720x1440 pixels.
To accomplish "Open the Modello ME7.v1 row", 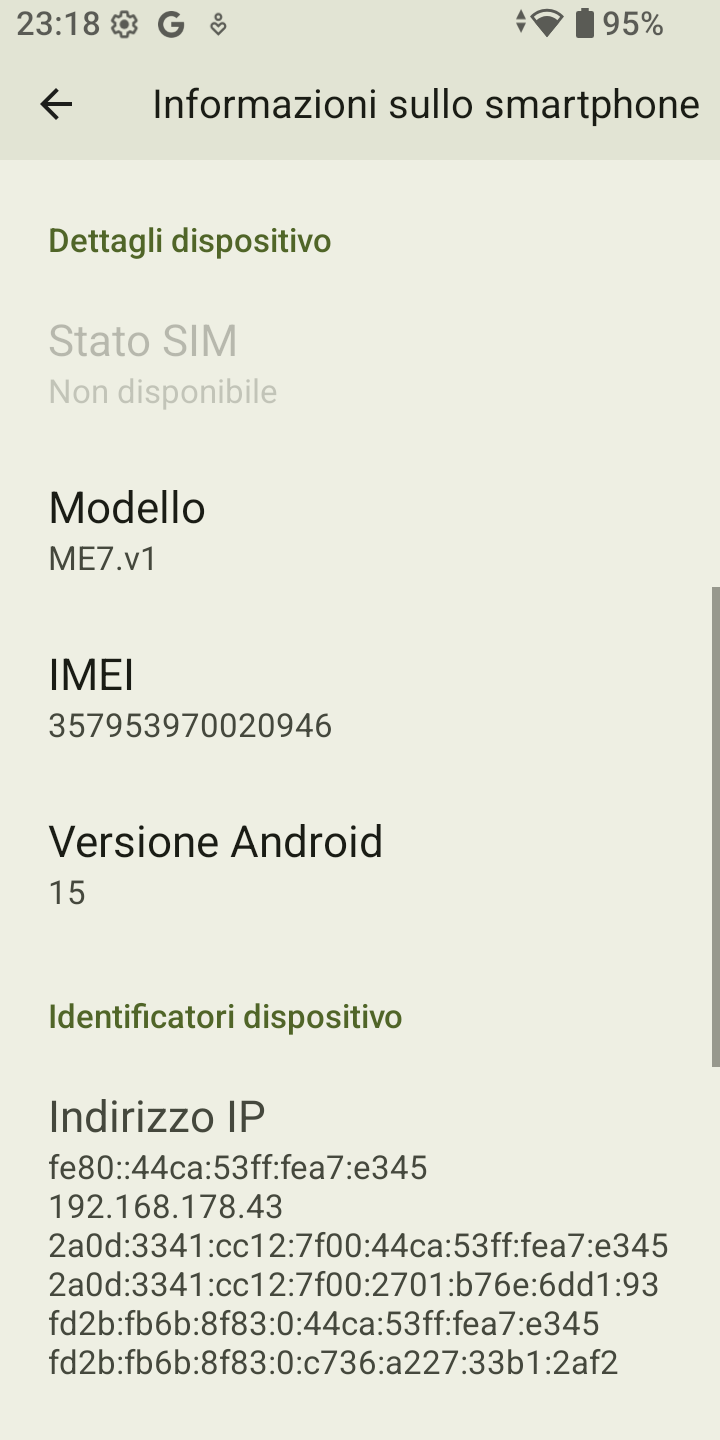I will pos(360,532).
